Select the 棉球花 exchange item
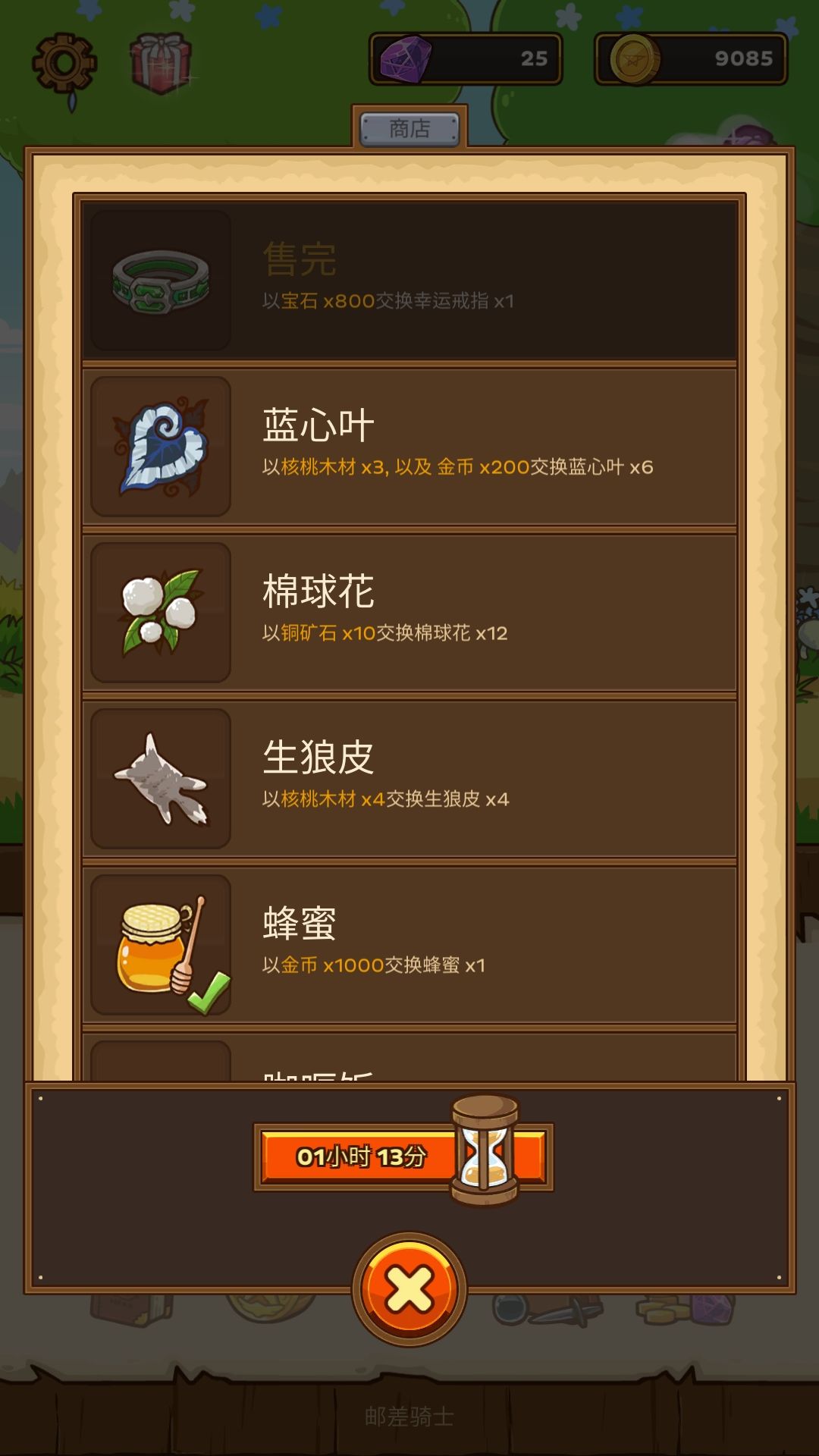This screenshot has width=819, height=1456. pyautogui.click(x=409, y=613)
